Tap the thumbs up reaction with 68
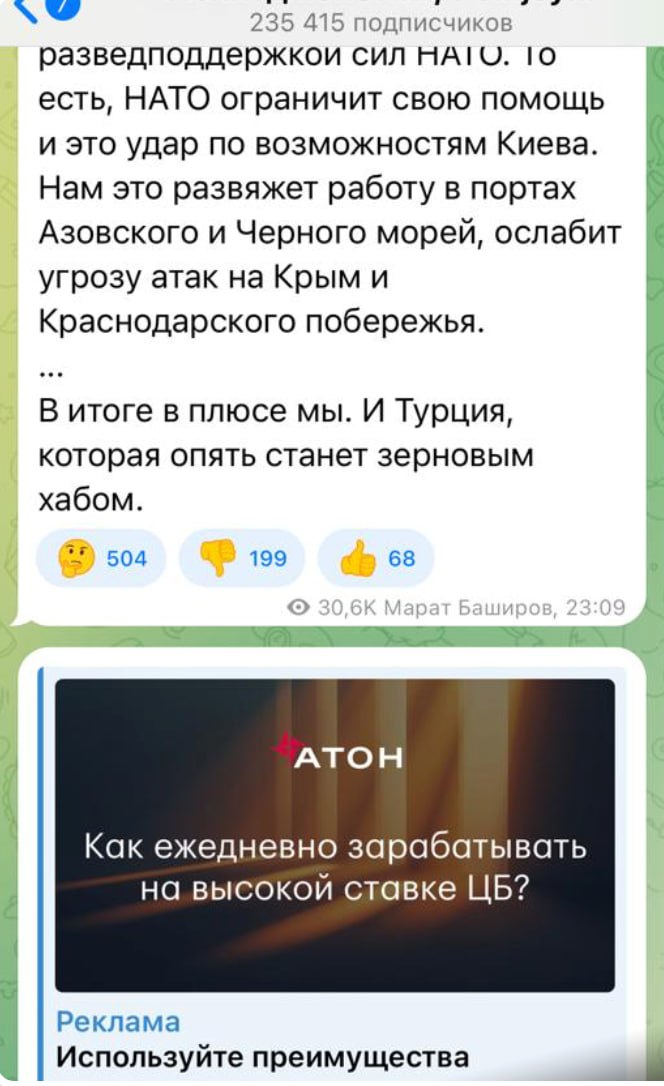The height and width of the screenshot is (1086, 664). 376,557
